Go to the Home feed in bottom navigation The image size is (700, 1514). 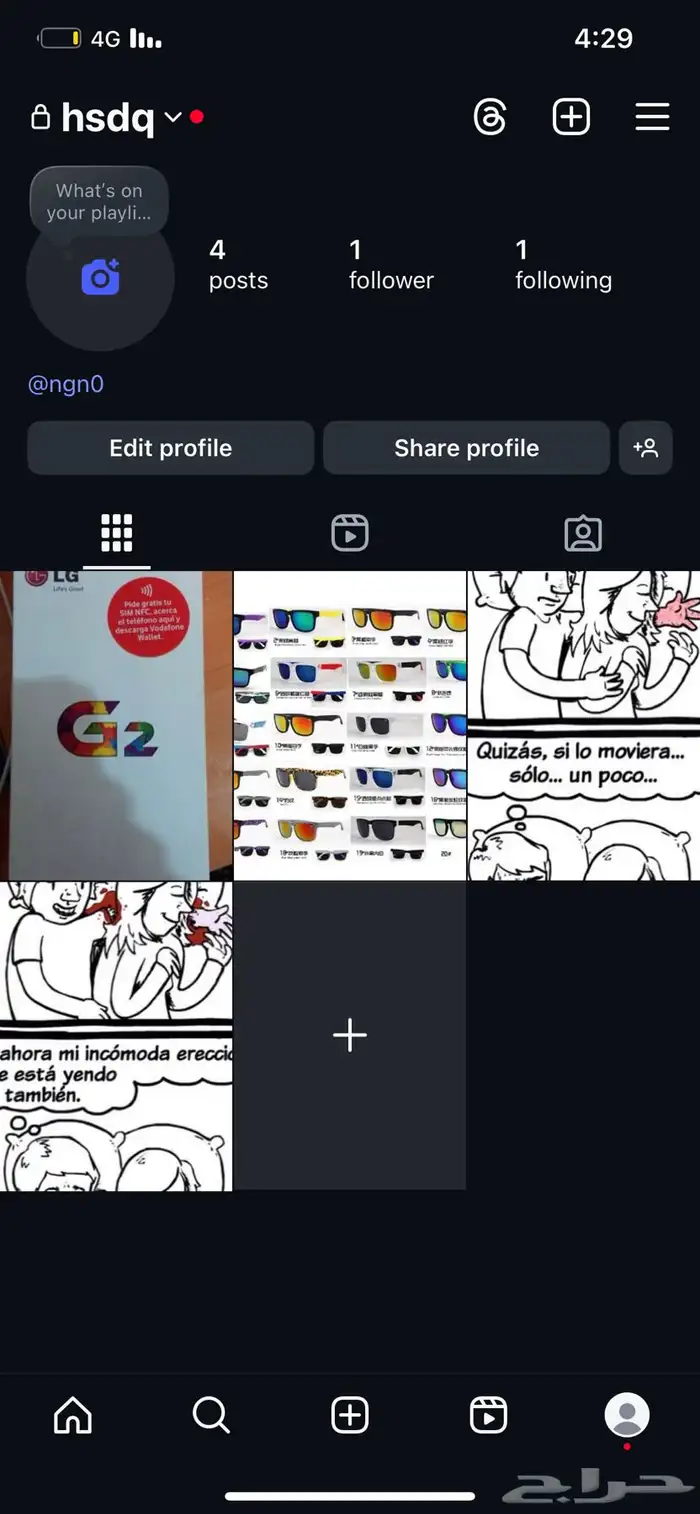coord(72,1415)
